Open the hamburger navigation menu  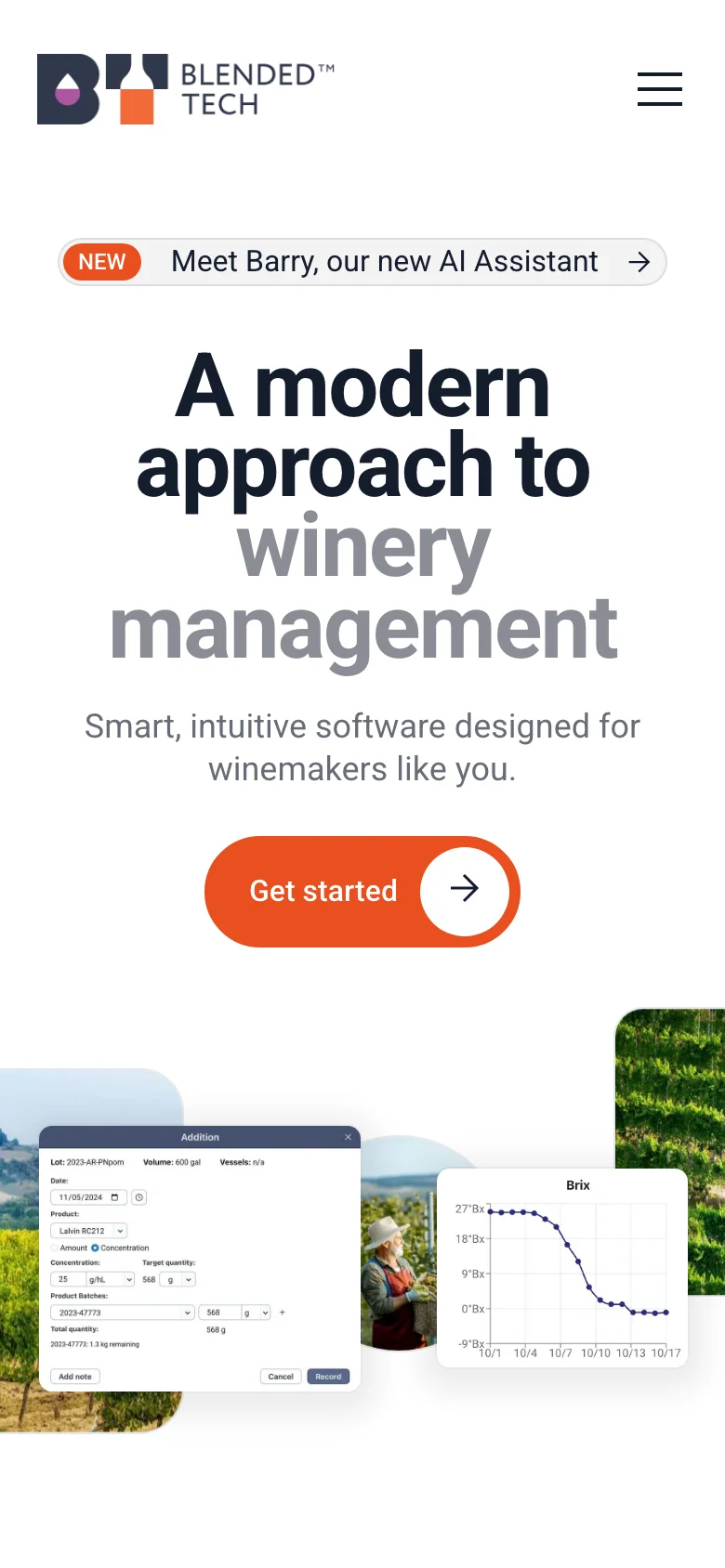tap(659, 89)
